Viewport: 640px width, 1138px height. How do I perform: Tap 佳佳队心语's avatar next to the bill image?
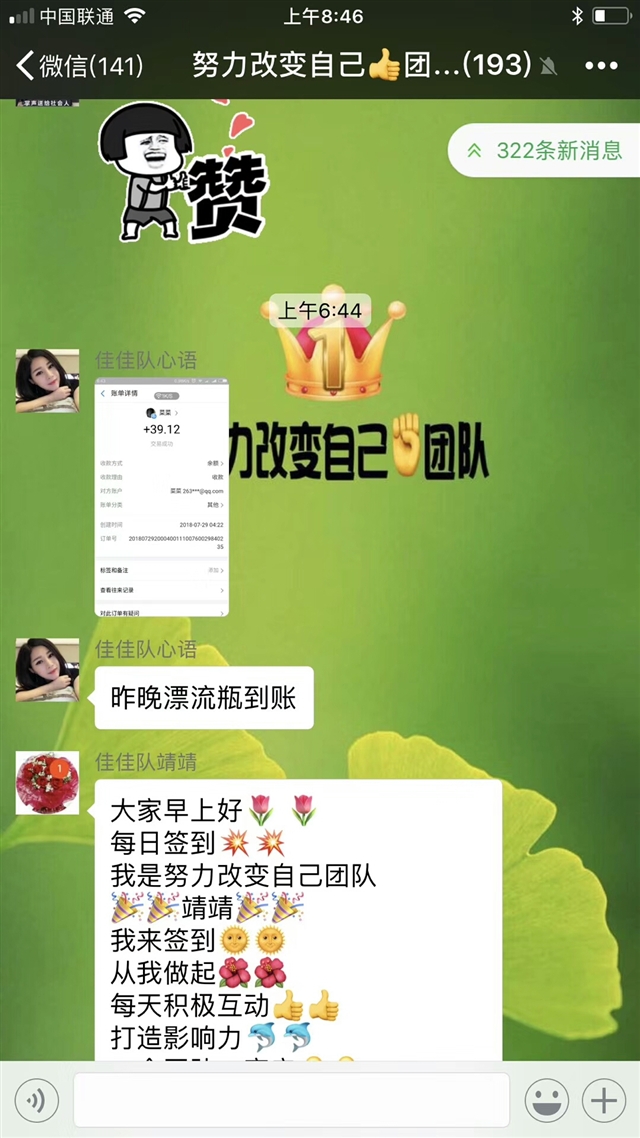tap(47, 380)
